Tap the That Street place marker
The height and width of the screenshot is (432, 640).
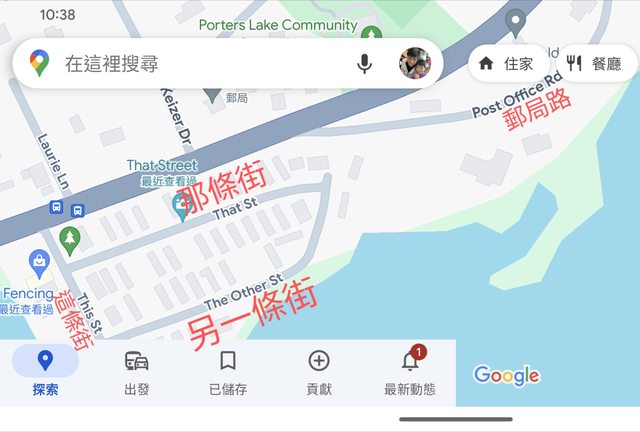[x=182, y=207]
